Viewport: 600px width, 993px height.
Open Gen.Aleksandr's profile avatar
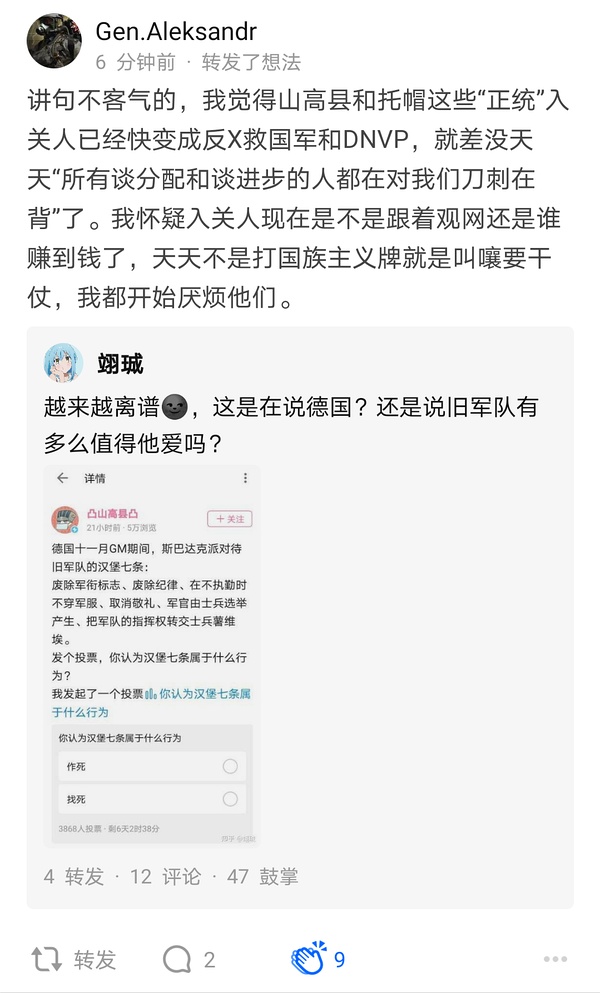tap(54, 41)
